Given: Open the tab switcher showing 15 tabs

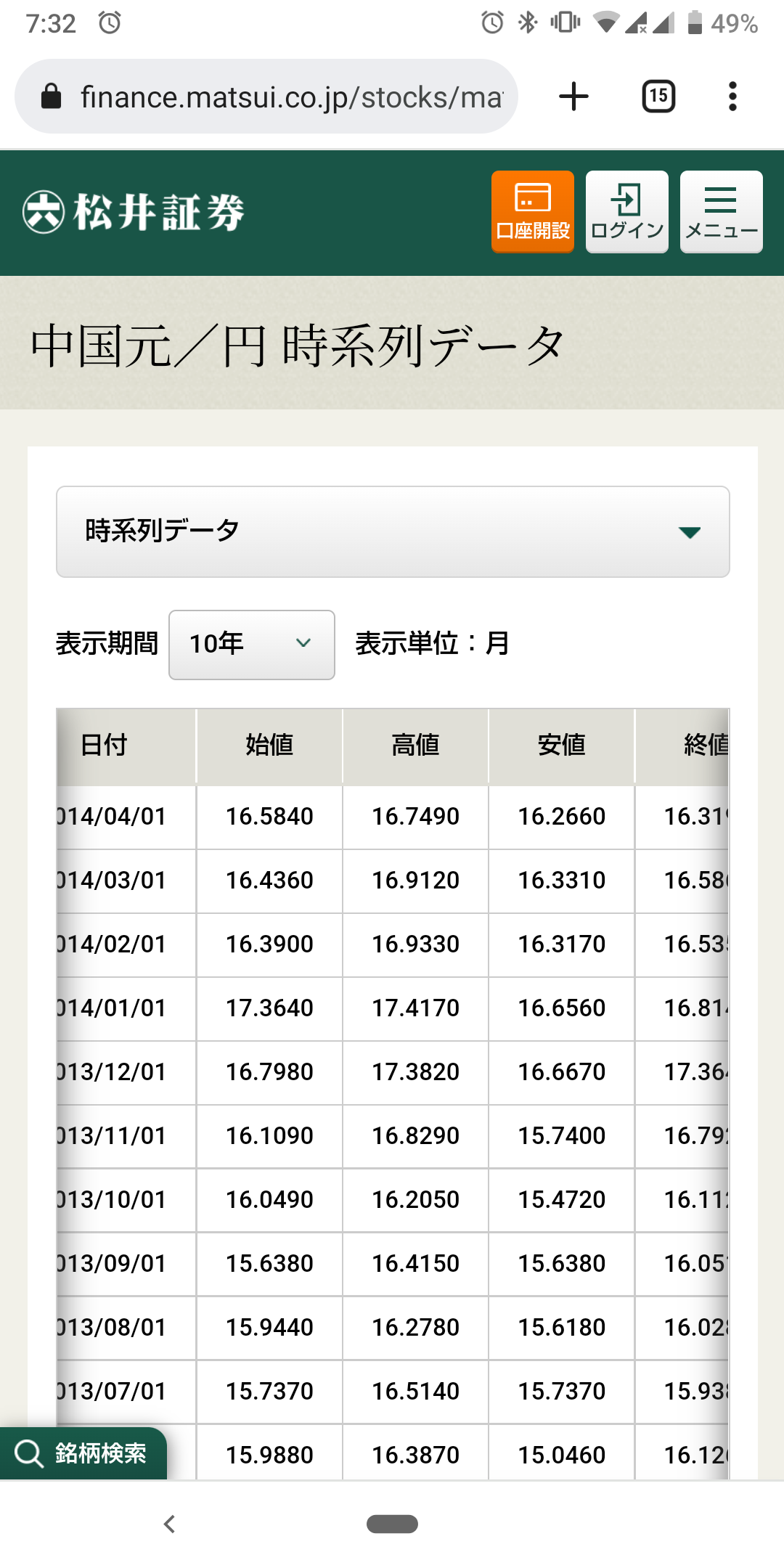Looking at the screenshot, I should (x=658, y=97).
